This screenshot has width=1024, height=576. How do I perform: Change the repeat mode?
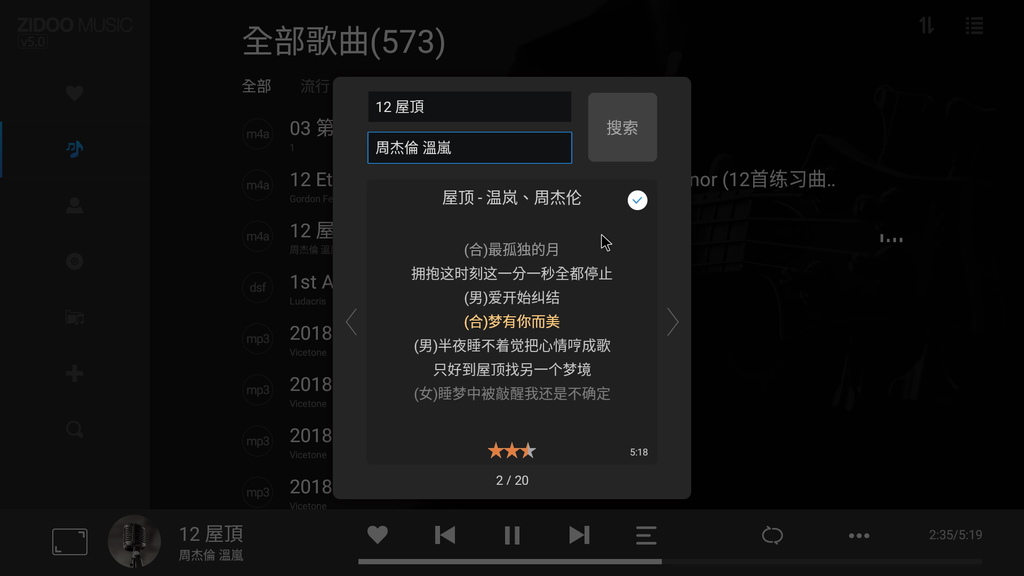click(x=772, y=535)
